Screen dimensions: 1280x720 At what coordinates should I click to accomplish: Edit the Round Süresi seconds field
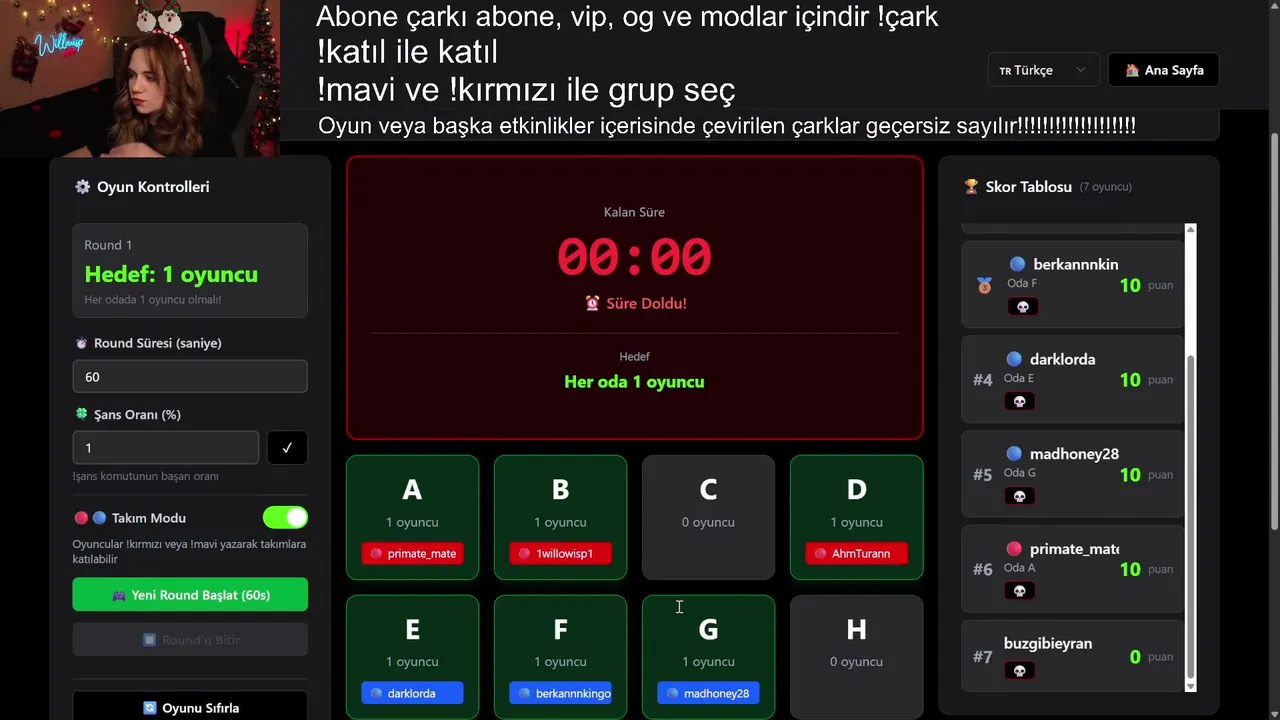pos(189,377)
